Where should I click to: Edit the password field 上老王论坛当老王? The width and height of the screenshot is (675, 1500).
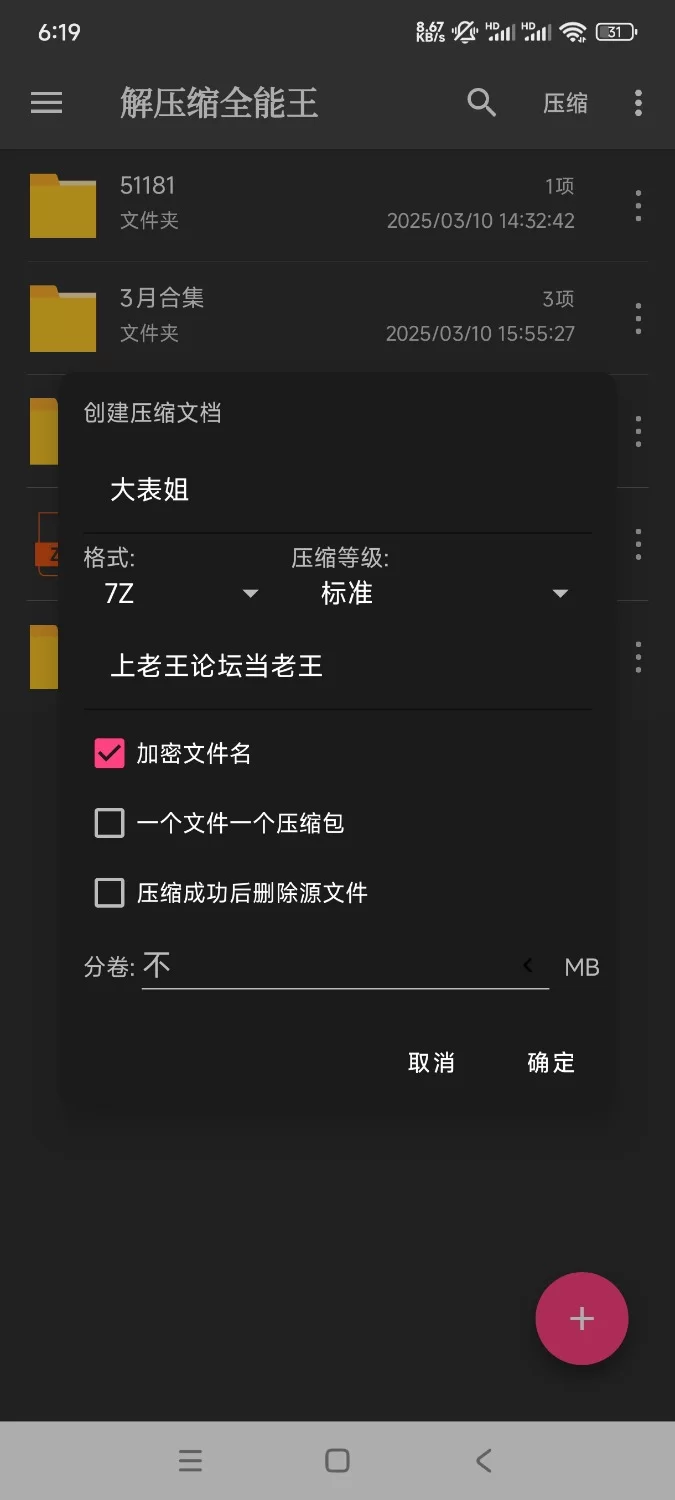(x=336, y=666)
